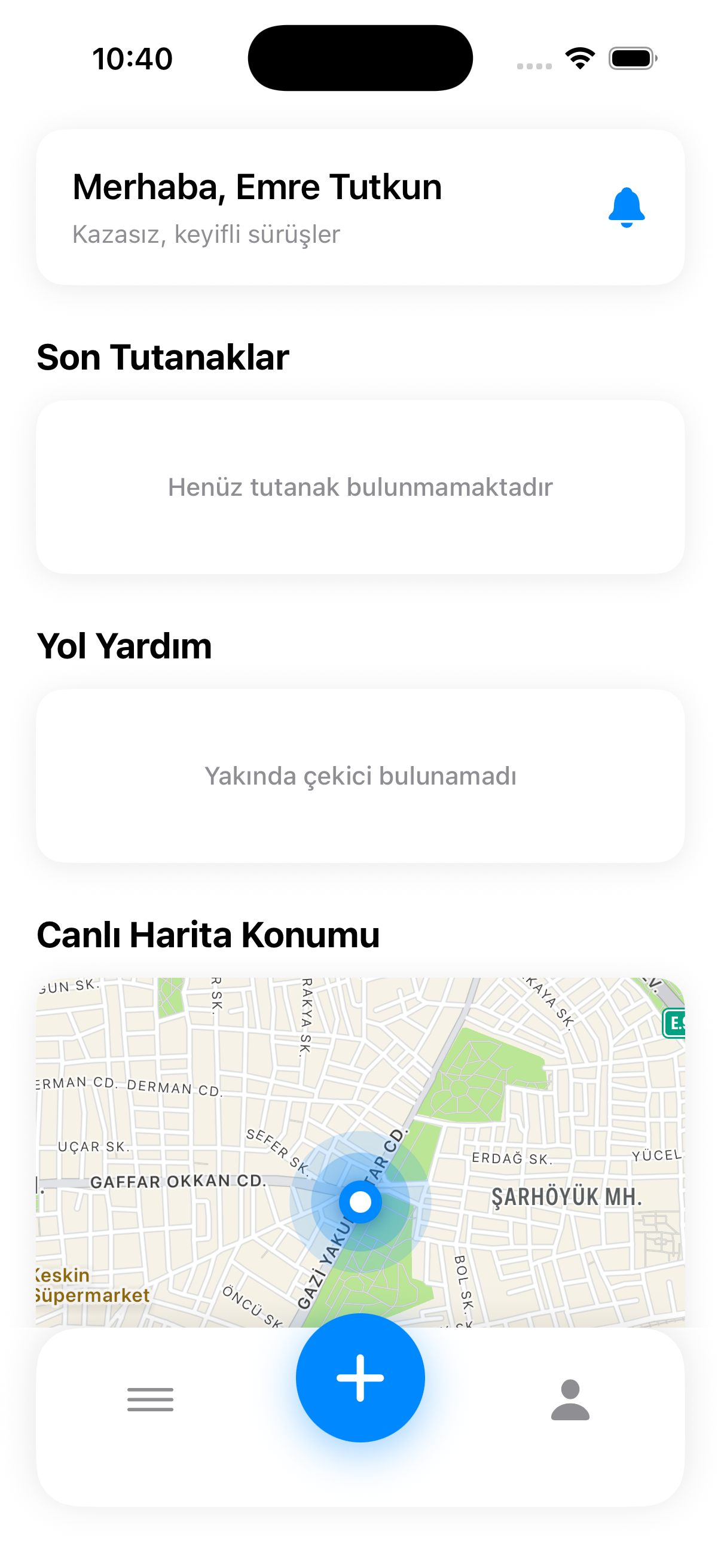Open the hamburger navigation menu
721x1568 pixels.
pyautogui.click(x=149, y=1400)
